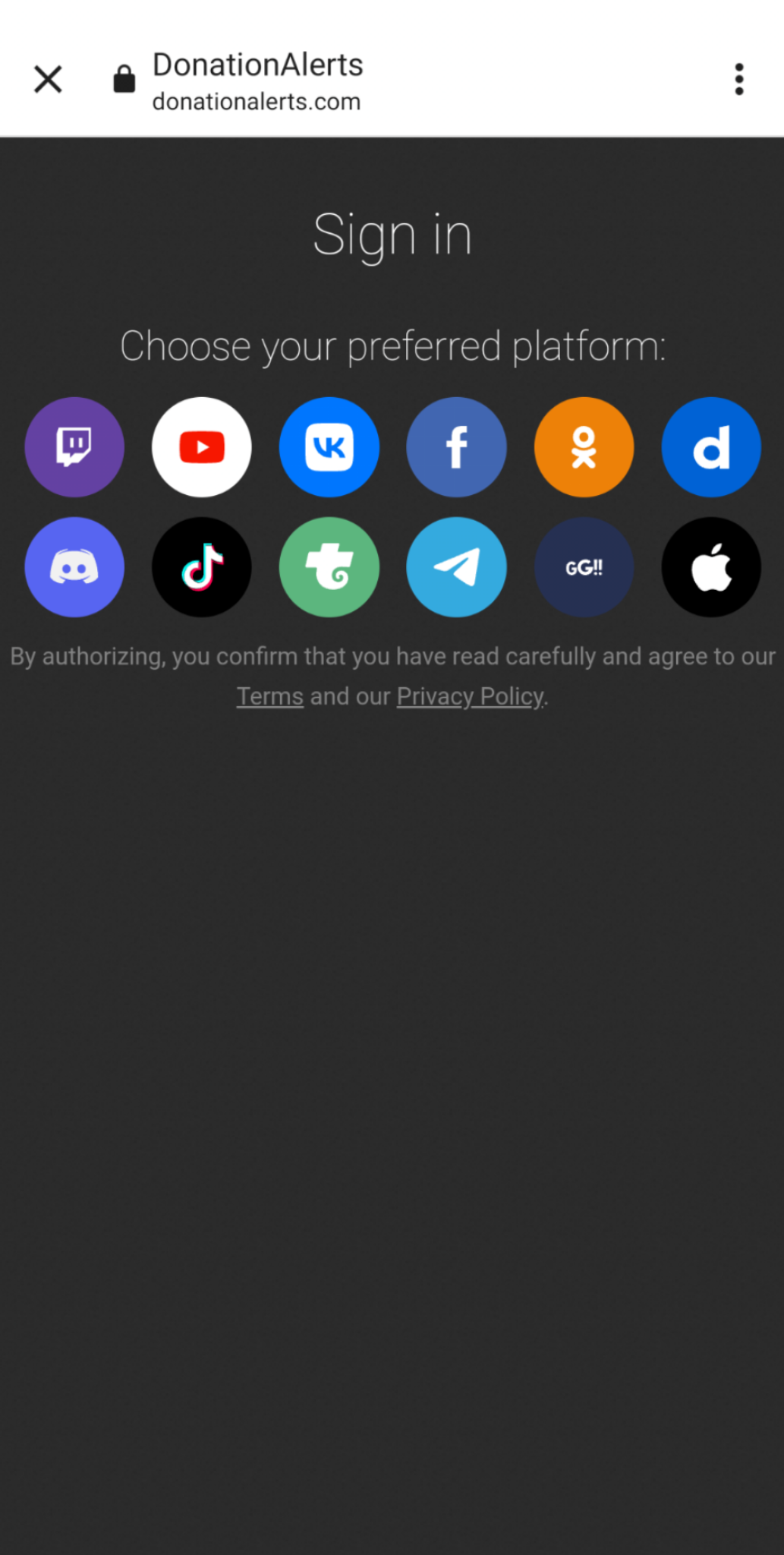Sign in using Trovo
784x1555 pixels.
coord(329,567)
